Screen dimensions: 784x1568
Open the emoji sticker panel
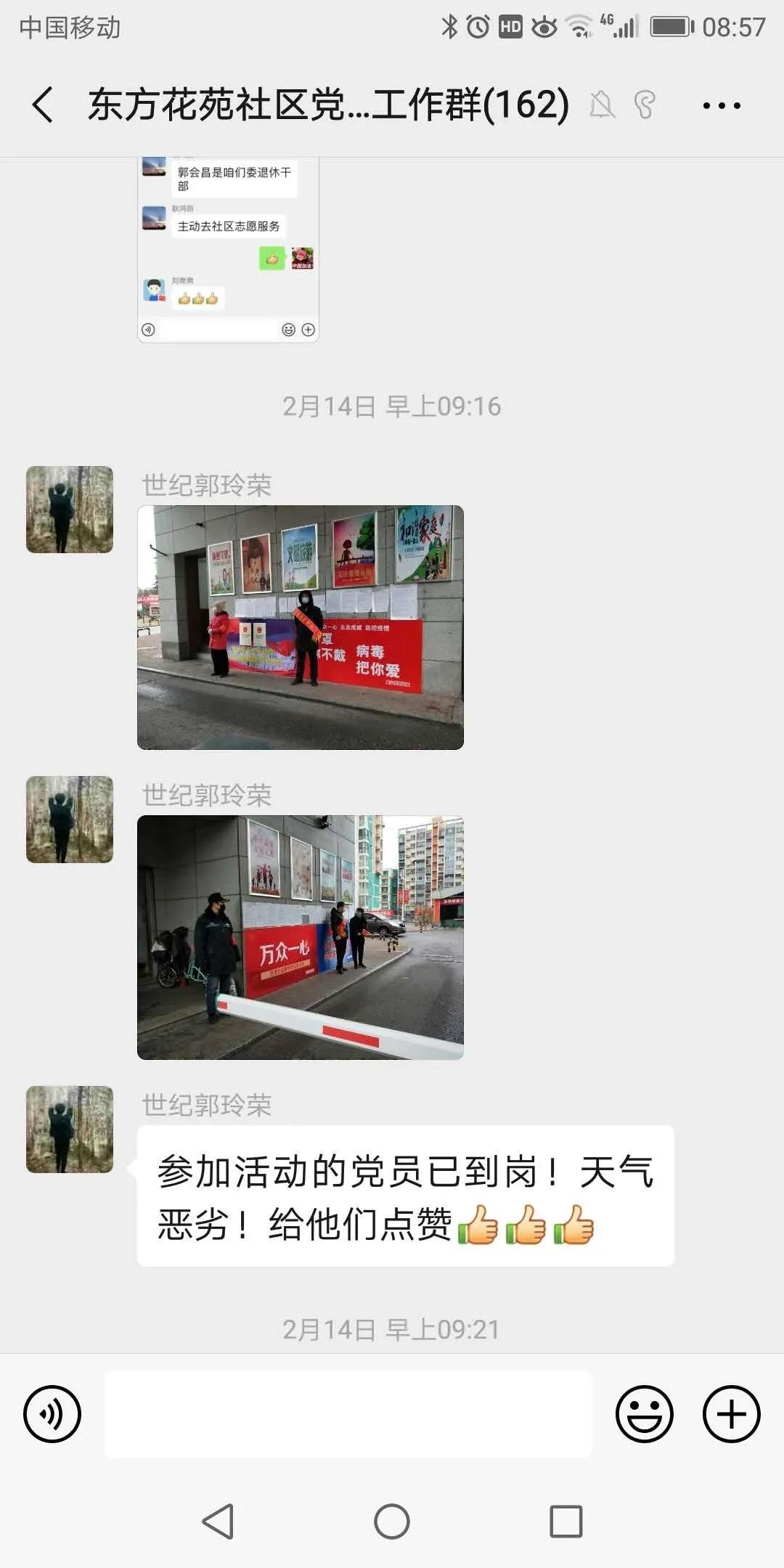click(x=644, y=1413)
